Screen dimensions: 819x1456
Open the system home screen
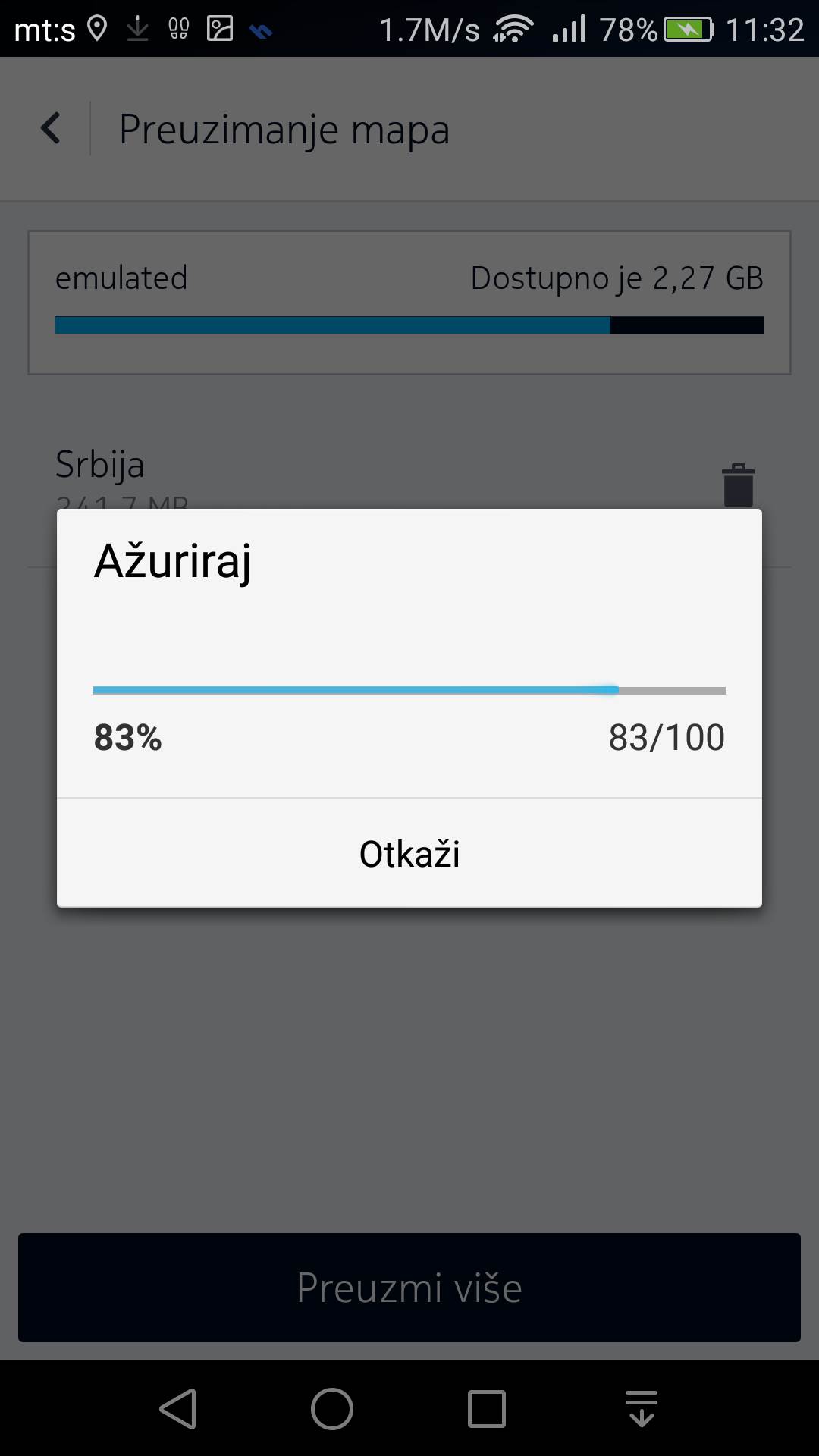pyautogui.click(x=332, y=1409)
